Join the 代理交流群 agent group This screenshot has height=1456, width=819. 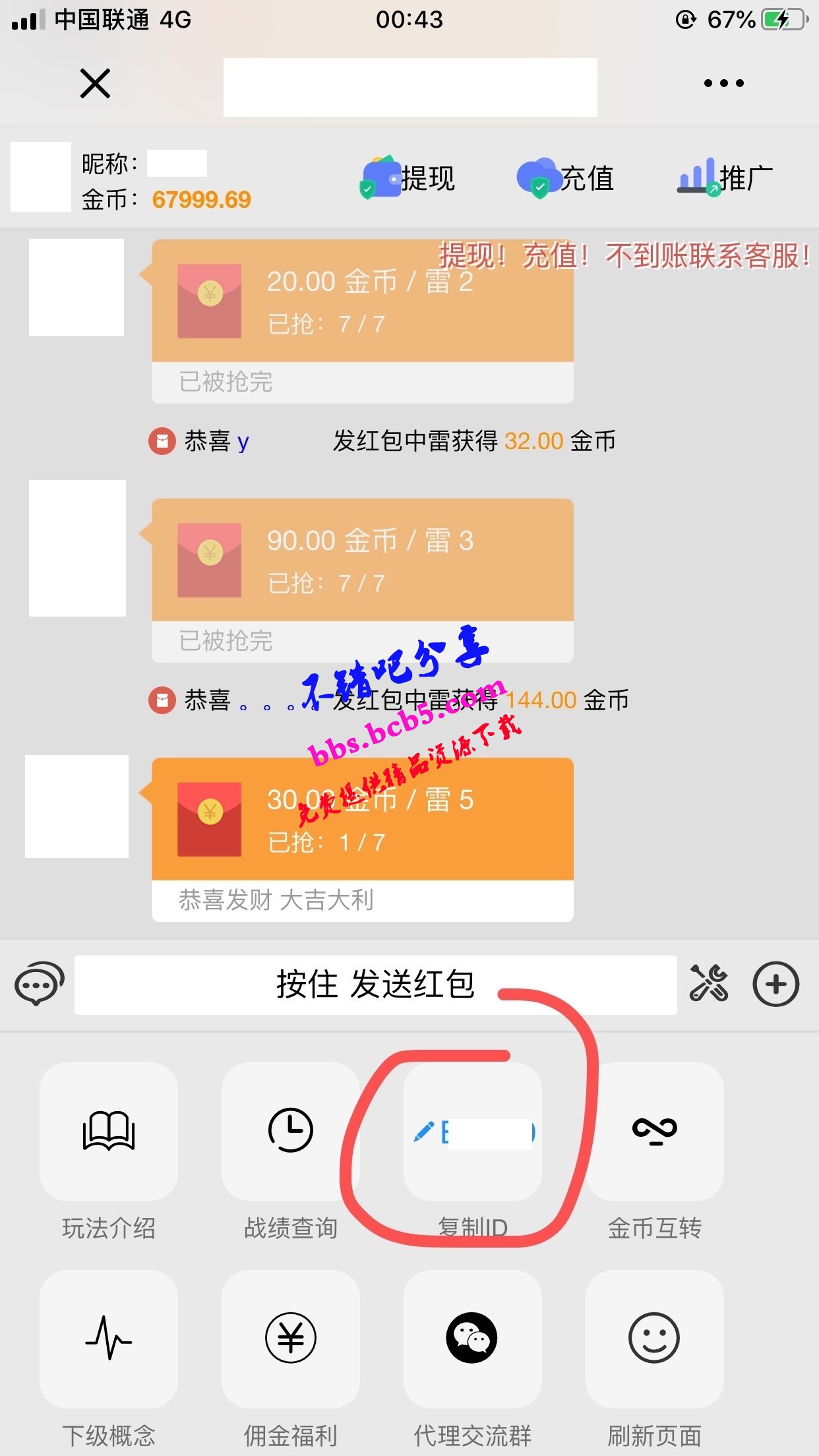tap(473, 1339)
